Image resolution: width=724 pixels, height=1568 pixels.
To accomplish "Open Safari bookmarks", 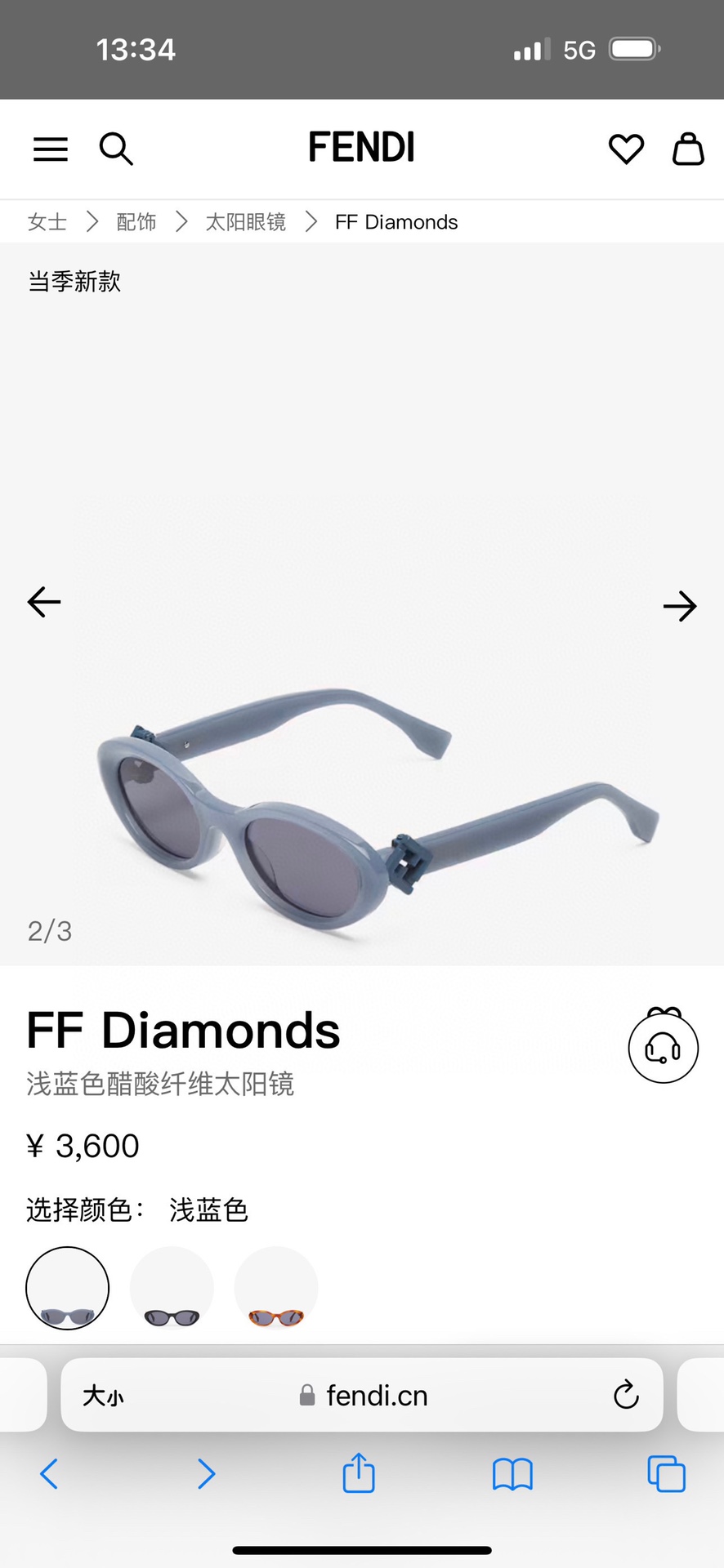I will tap(512, 1474).
